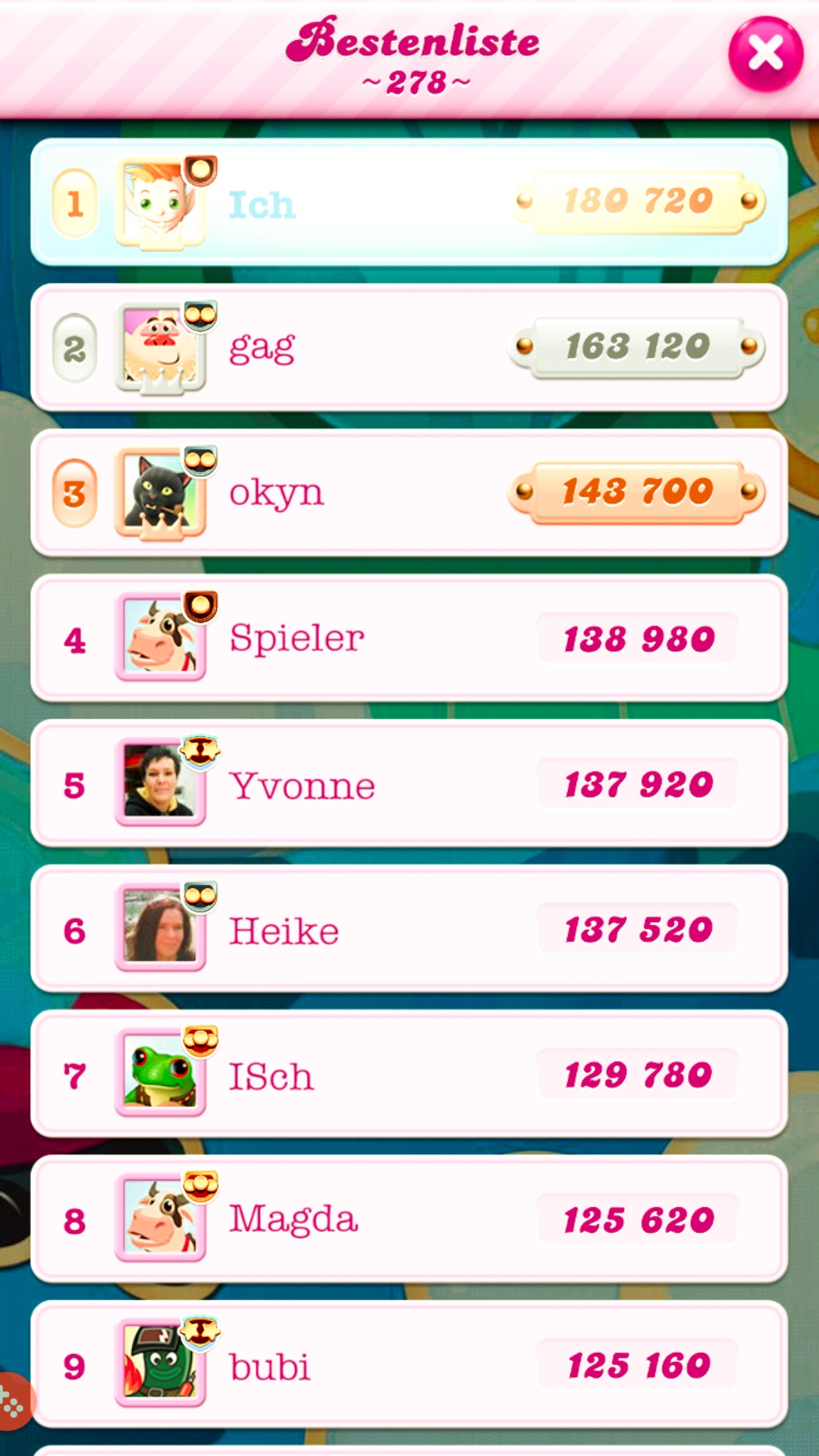Open the first-place entry Ich
Image resolution: width=819 pixels, height=1456 pixels.
(408, 202)
